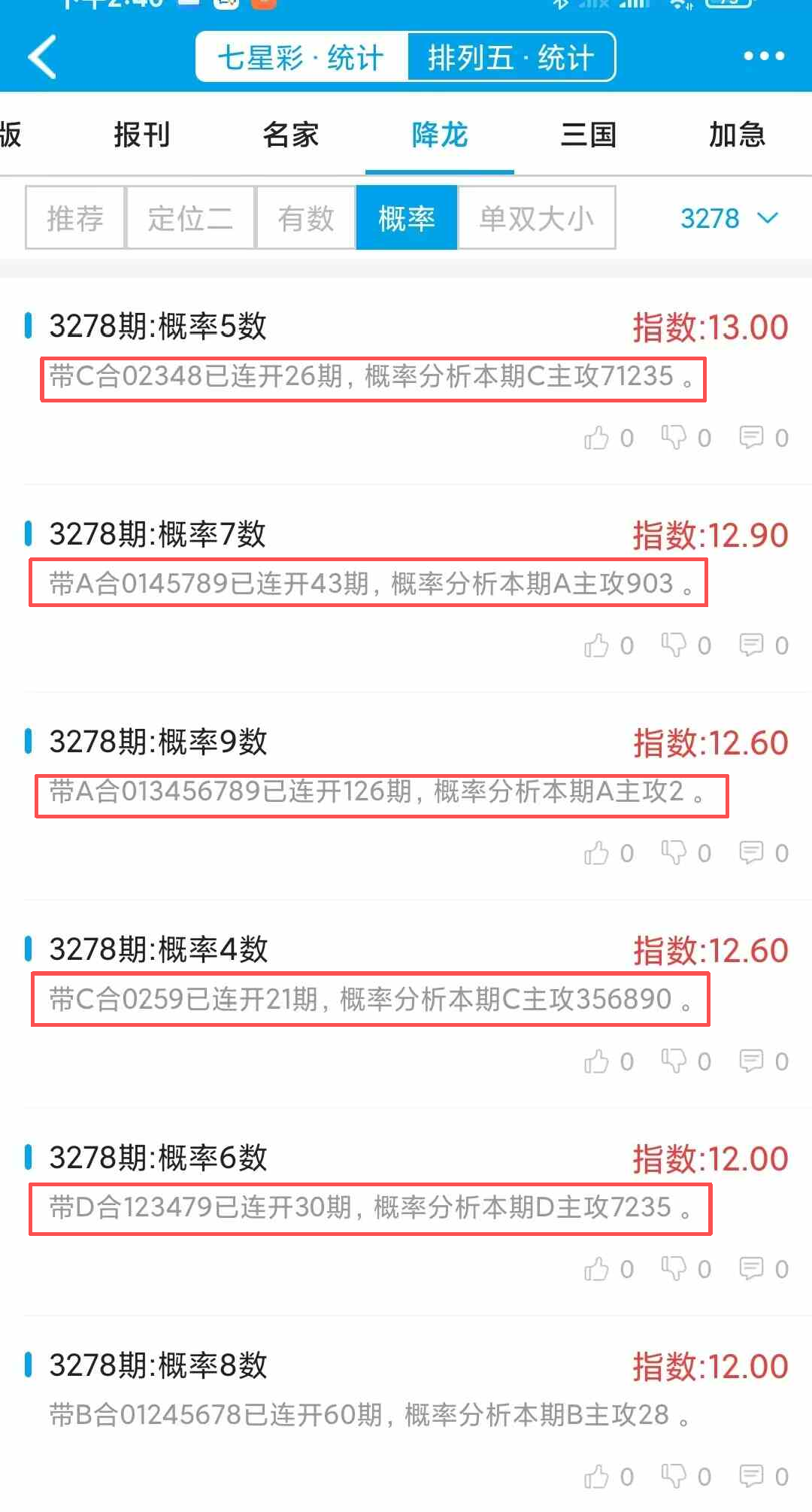
Task: Give a thumbs down to 概率7数 post
Action: pyautogui.click(x=676, y=645)
